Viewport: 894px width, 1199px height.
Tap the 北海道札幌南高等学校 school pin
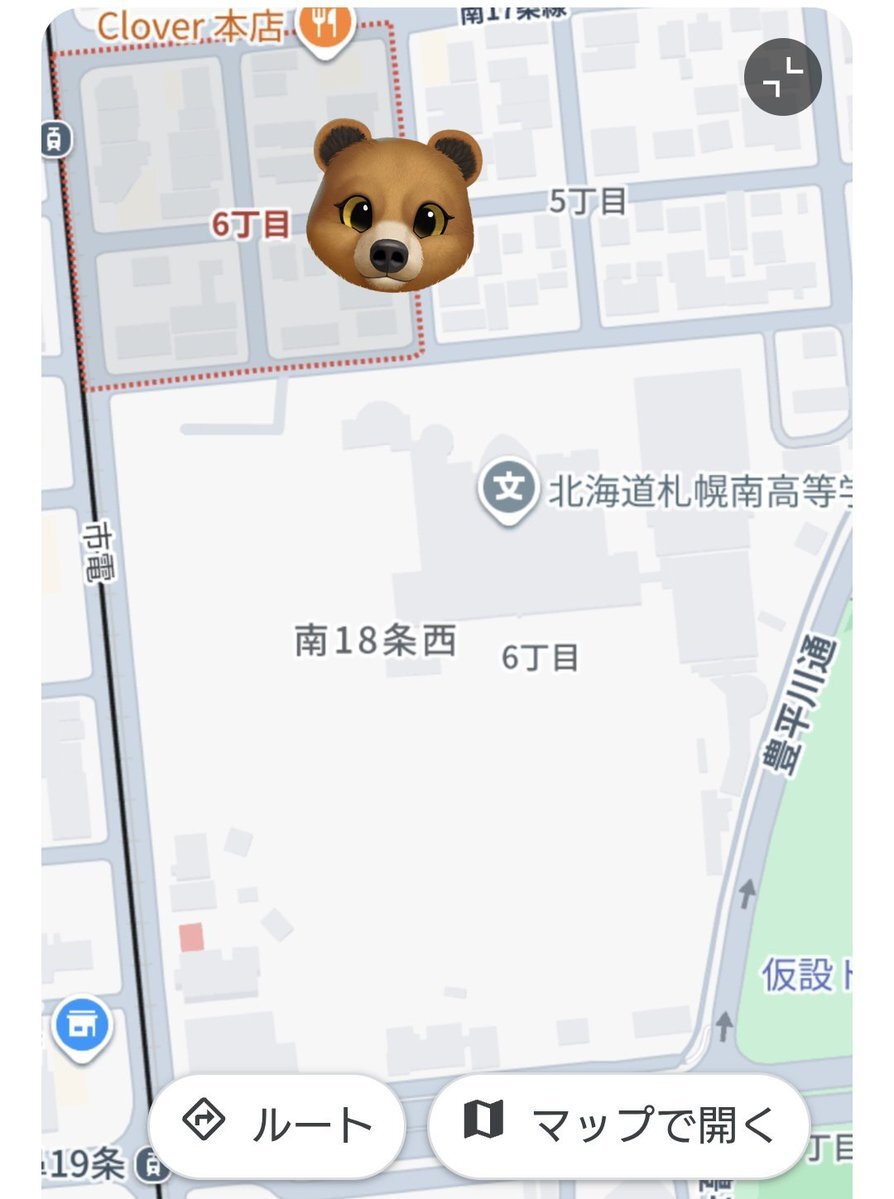click(x=511, y=489)
